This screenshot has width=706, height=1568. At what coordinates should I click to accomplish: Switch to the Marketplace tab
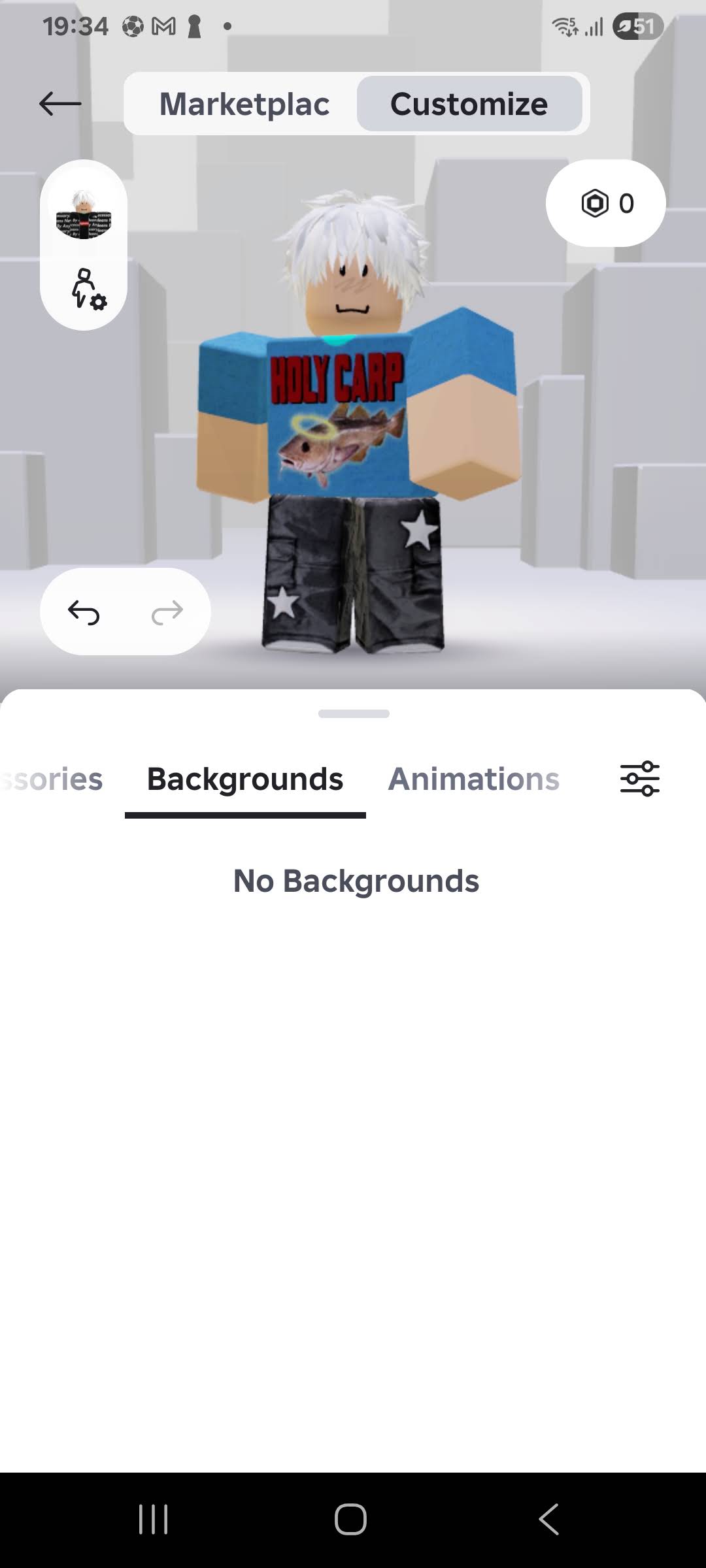(244, 104)
